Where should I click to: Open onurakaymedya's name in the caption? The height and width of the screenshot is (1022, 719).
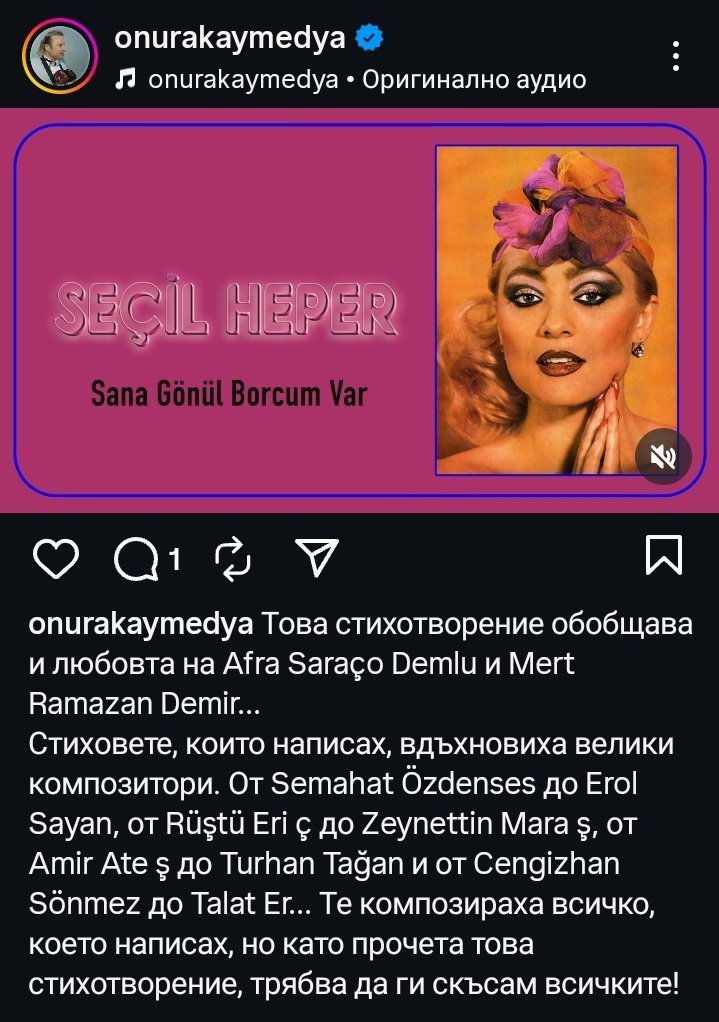coord(140,625)
